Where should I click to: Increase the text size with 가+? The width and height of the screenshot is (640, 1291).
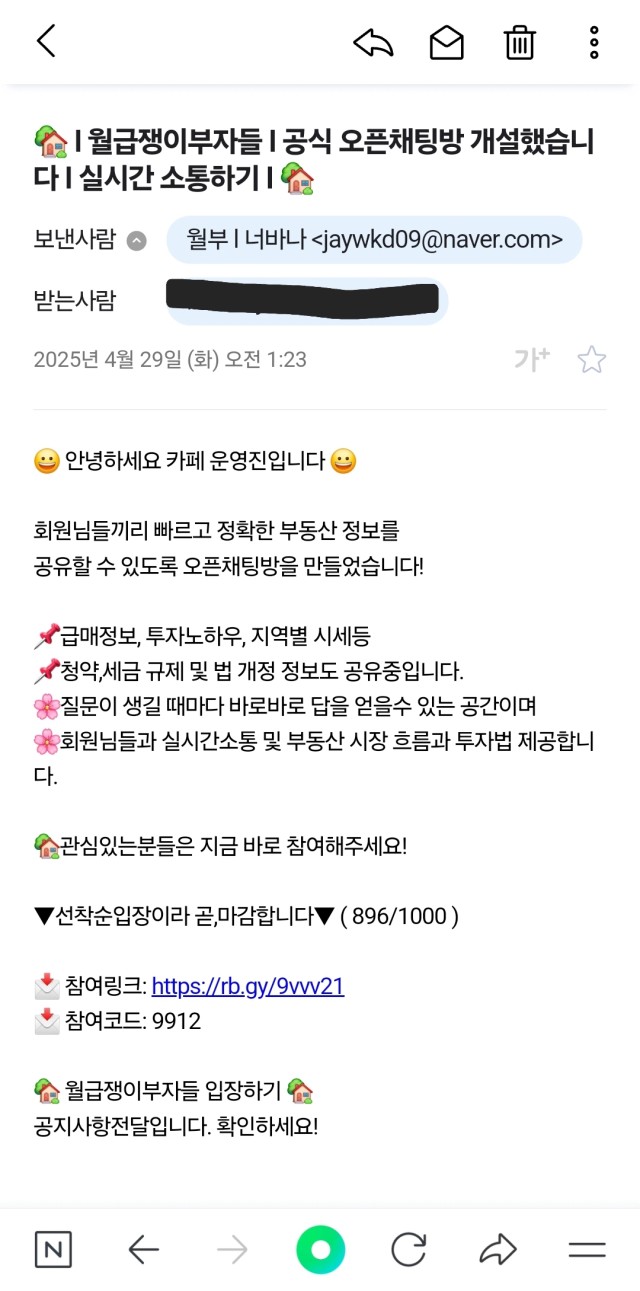coord(531,359)
